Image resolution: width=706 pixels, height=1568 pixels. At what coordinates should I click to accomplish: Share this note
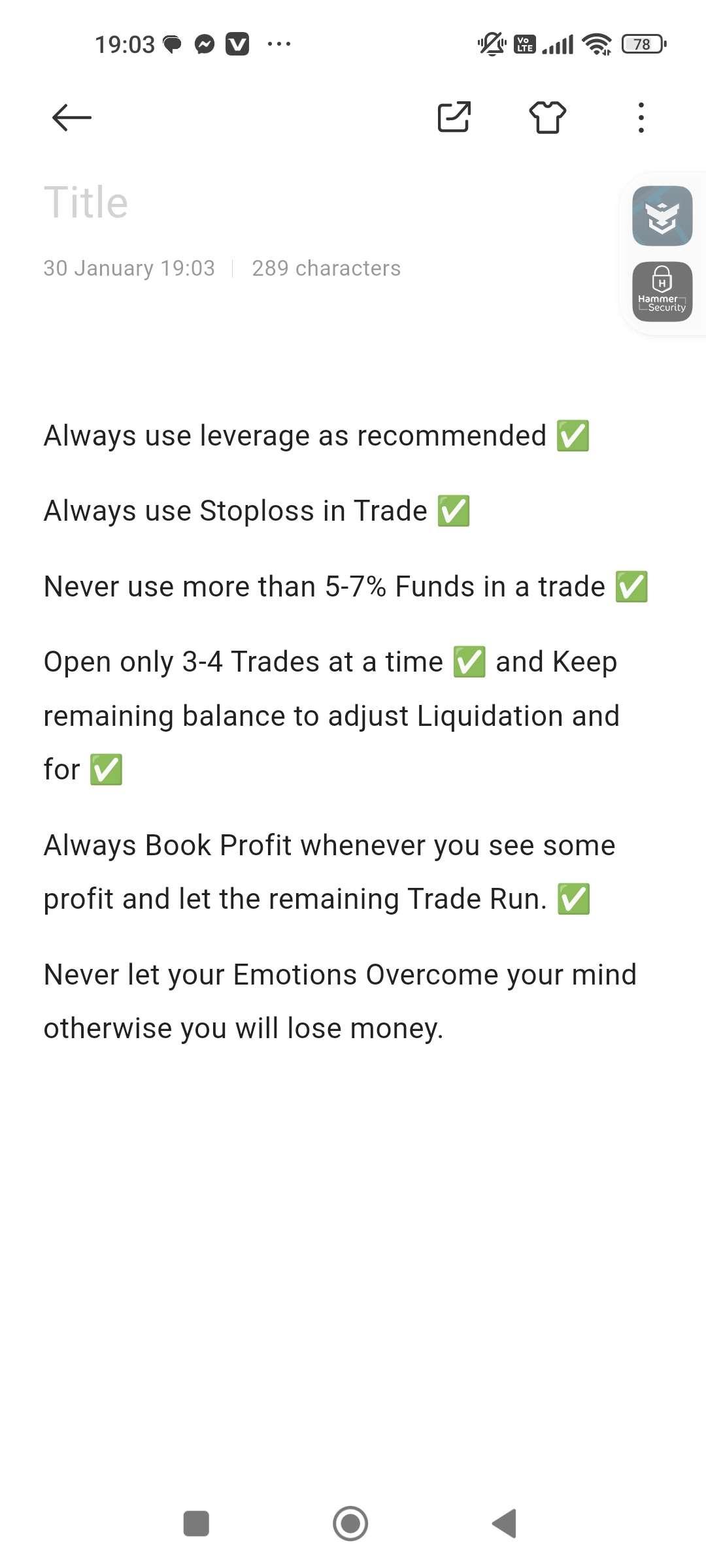pos(454,118)
